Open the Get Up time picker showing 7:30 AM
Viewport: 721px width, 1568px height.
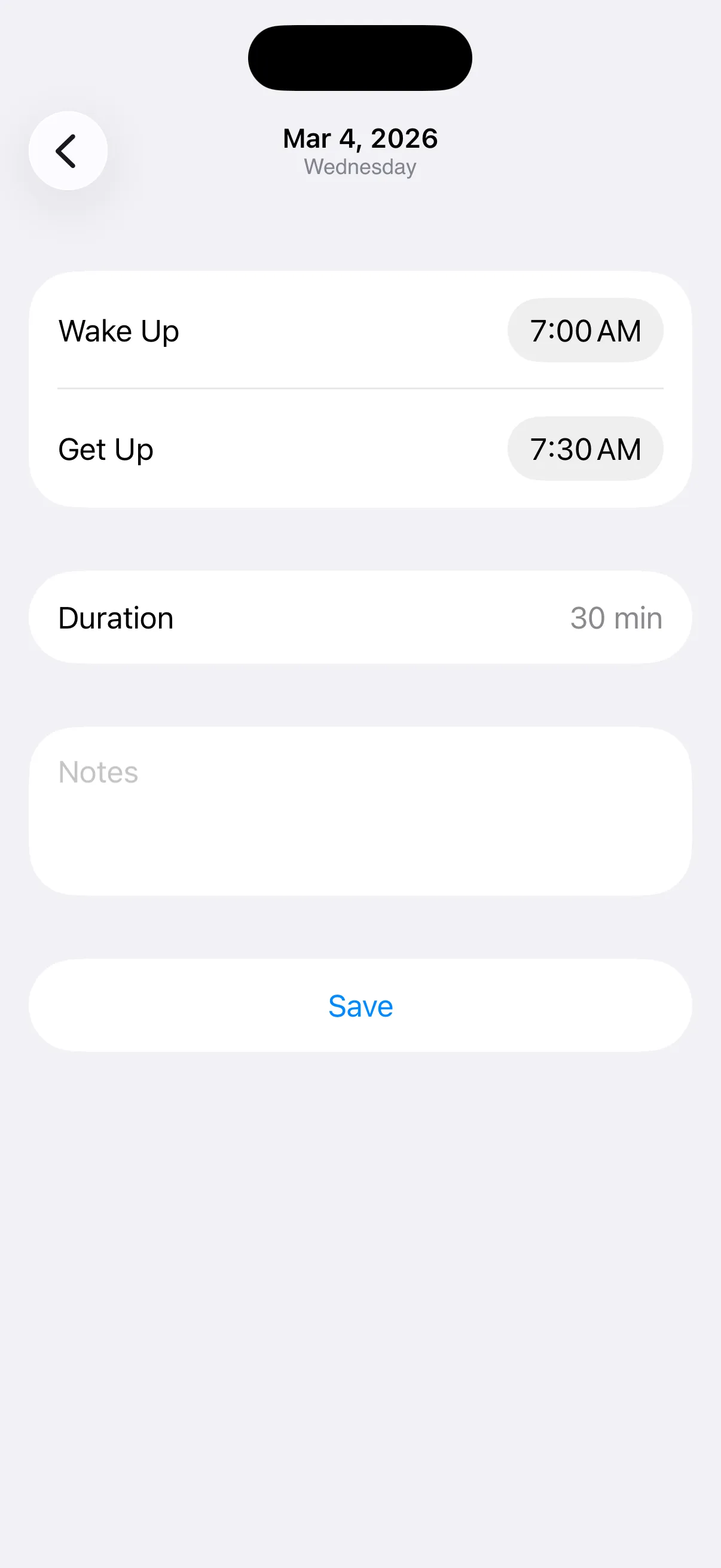585,449
